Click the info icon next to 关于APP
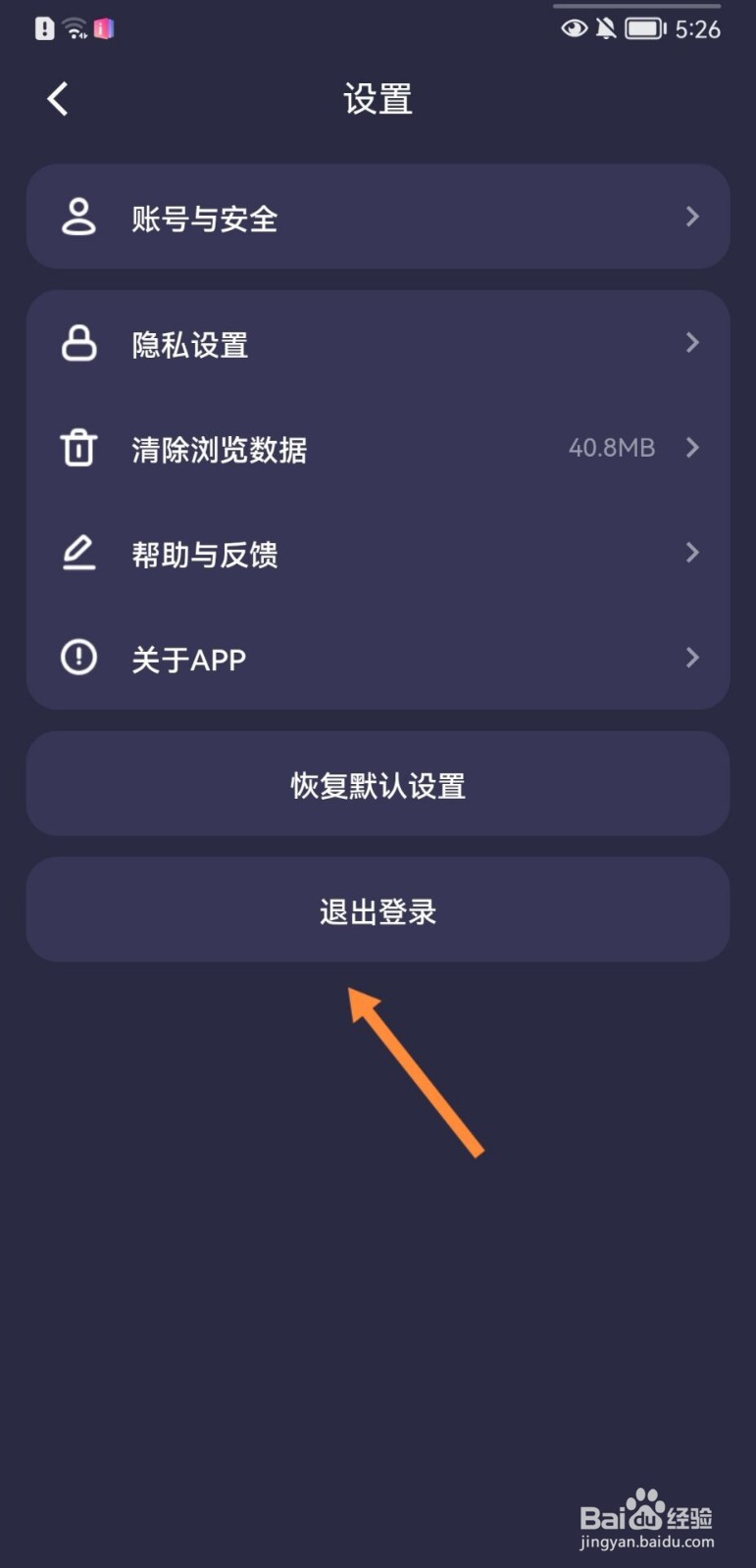756x1568 pixels. (79, 658)
